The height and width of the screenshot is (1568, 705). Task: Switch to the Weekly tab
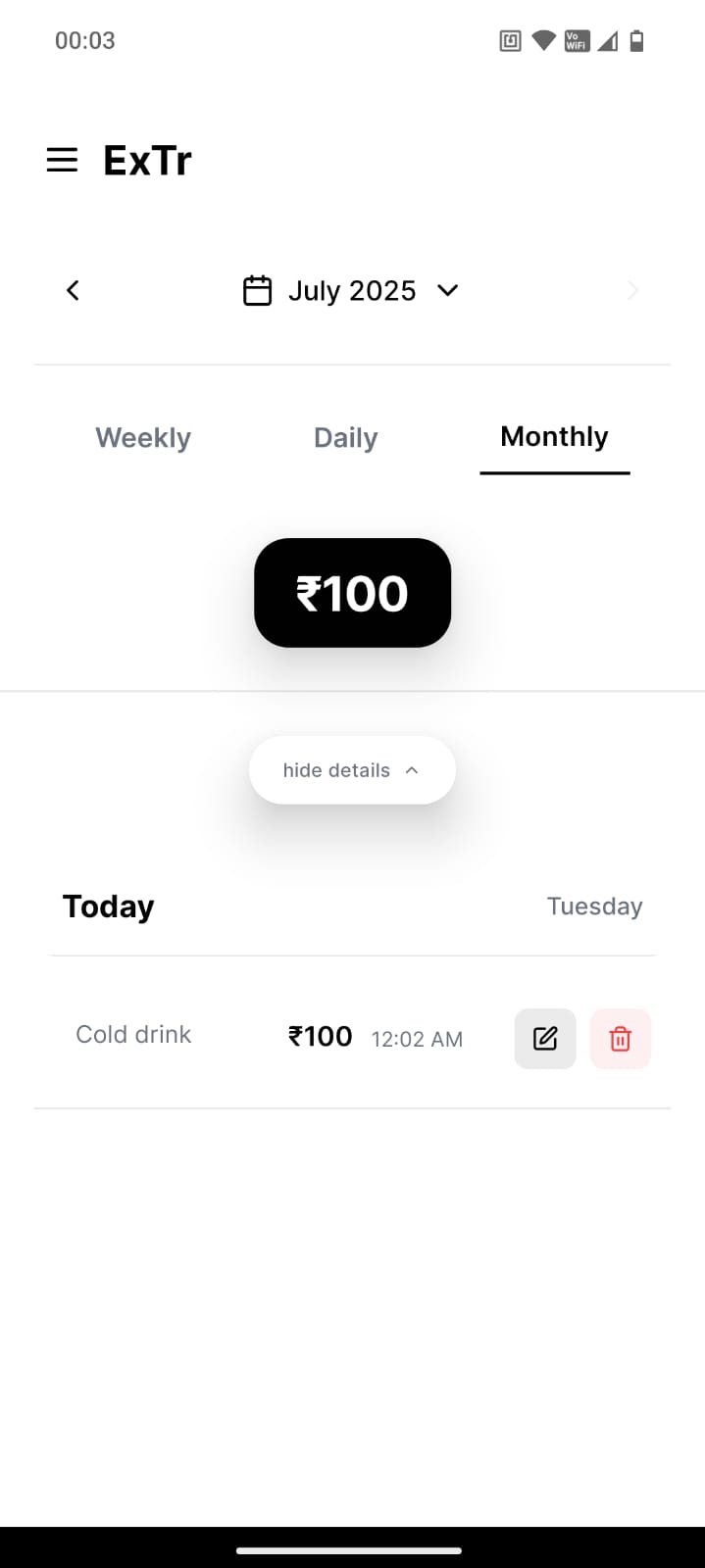[x=143, y=438]
